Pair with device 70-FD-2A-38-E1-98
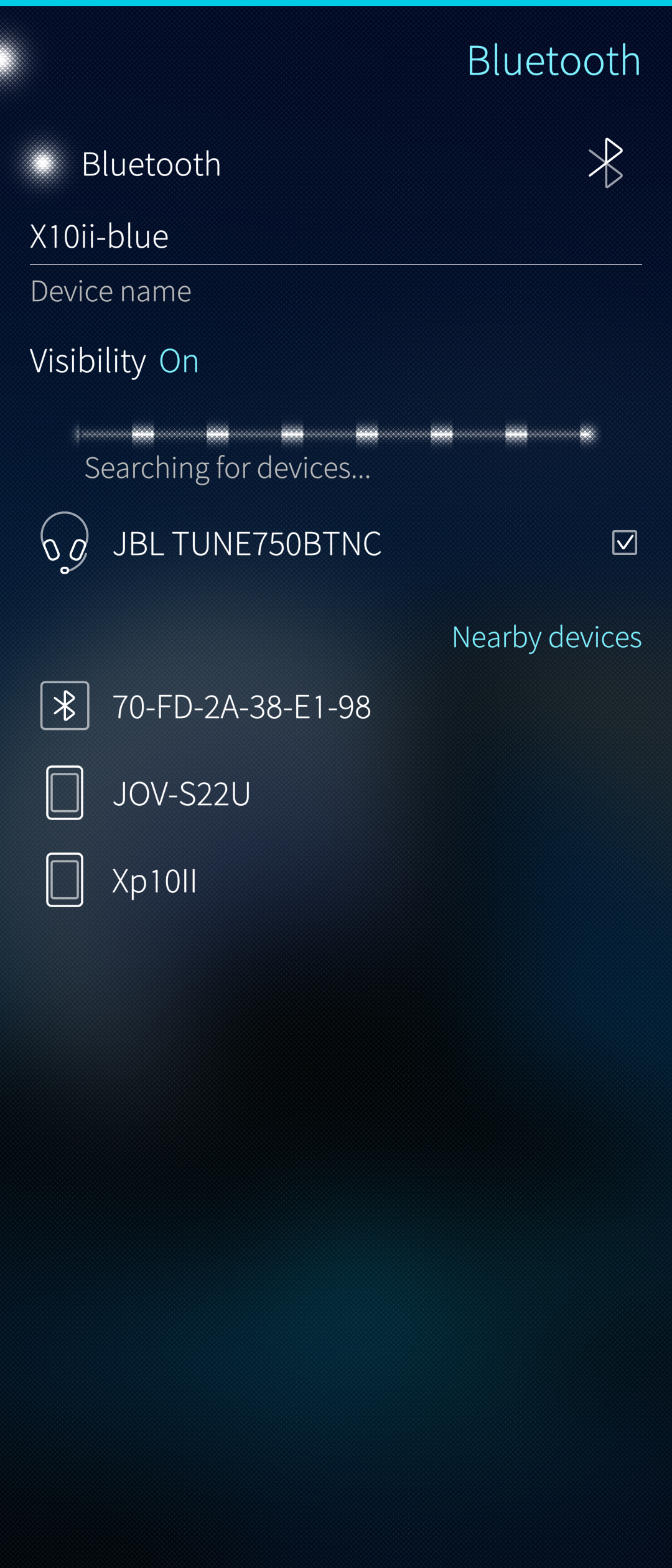Image resolution: width=672 pixels, height=1568 pixels. pos(241,707)
